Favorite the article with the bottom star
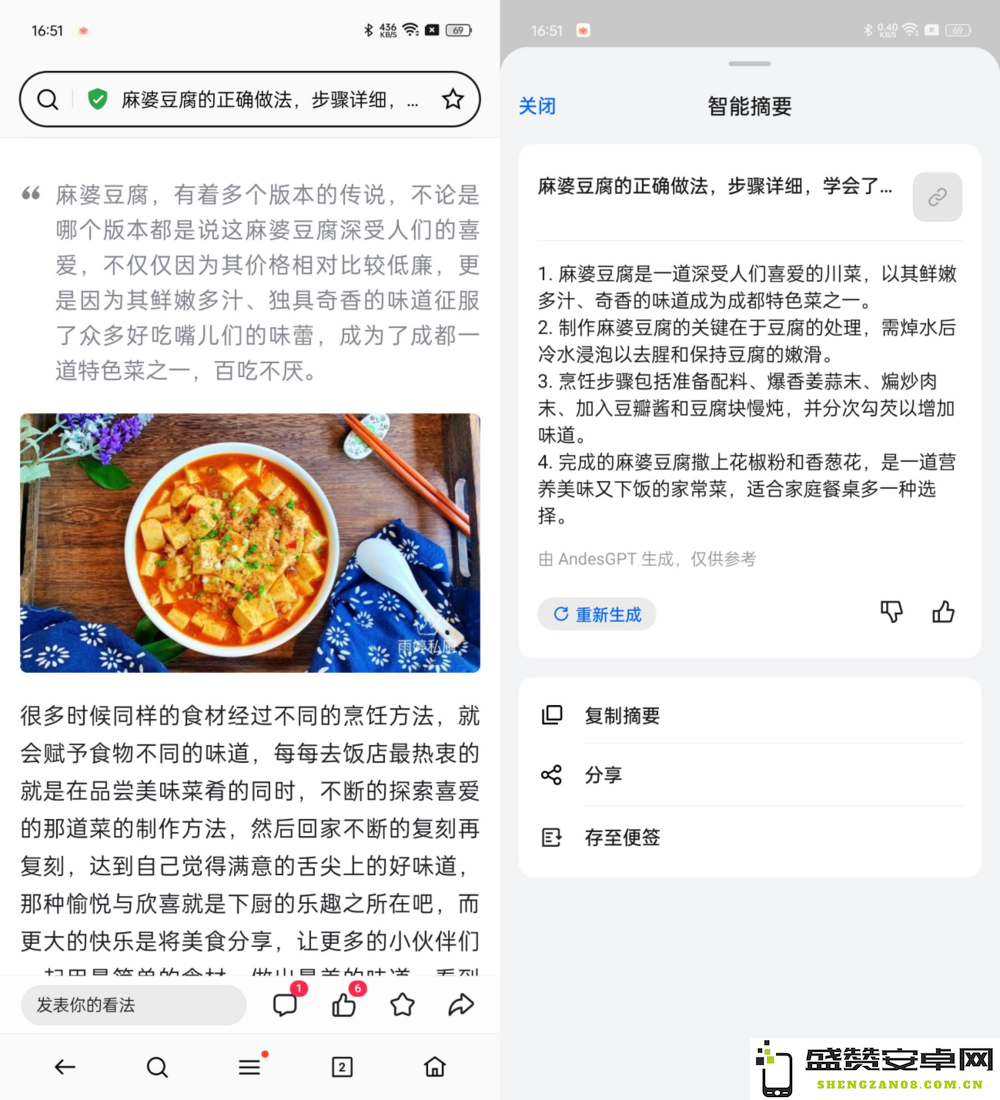This screenshot has width=1000, height=1100. (402, 1005)
